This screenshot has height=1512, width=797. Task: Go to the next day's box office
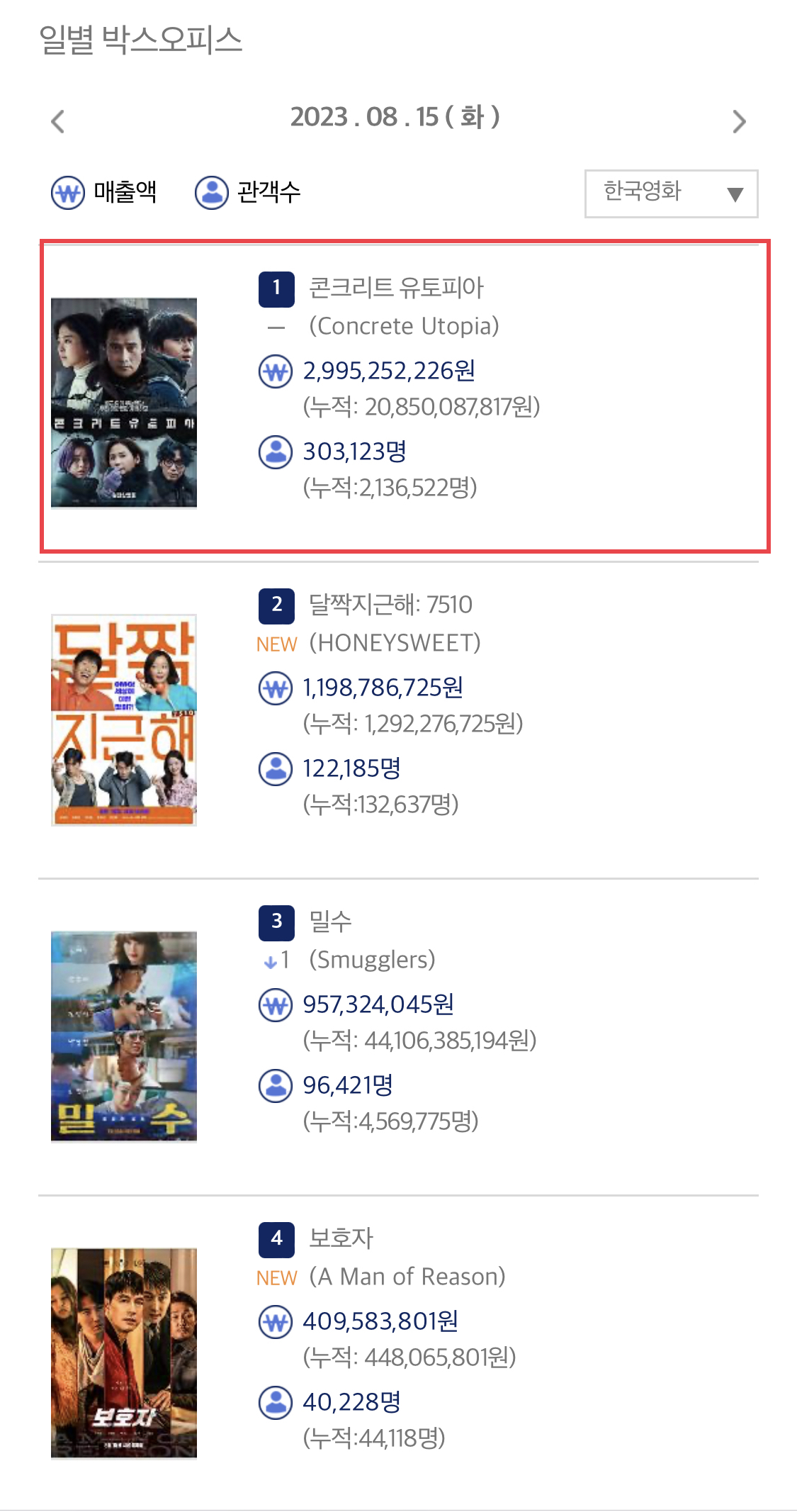[739, 121]
